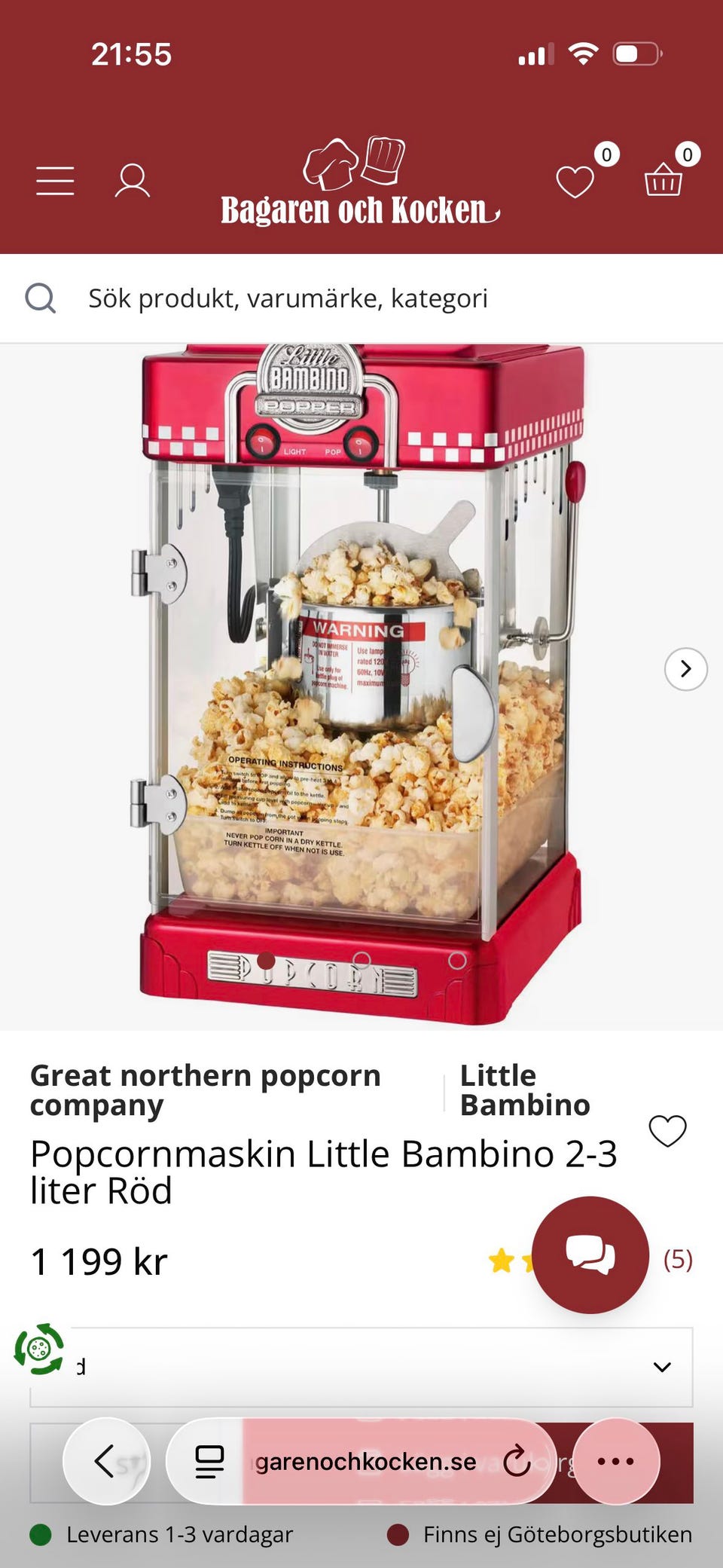Screen dimensions: 723x1568
Task: Open browser page options icon
Action: [209, 1461]
